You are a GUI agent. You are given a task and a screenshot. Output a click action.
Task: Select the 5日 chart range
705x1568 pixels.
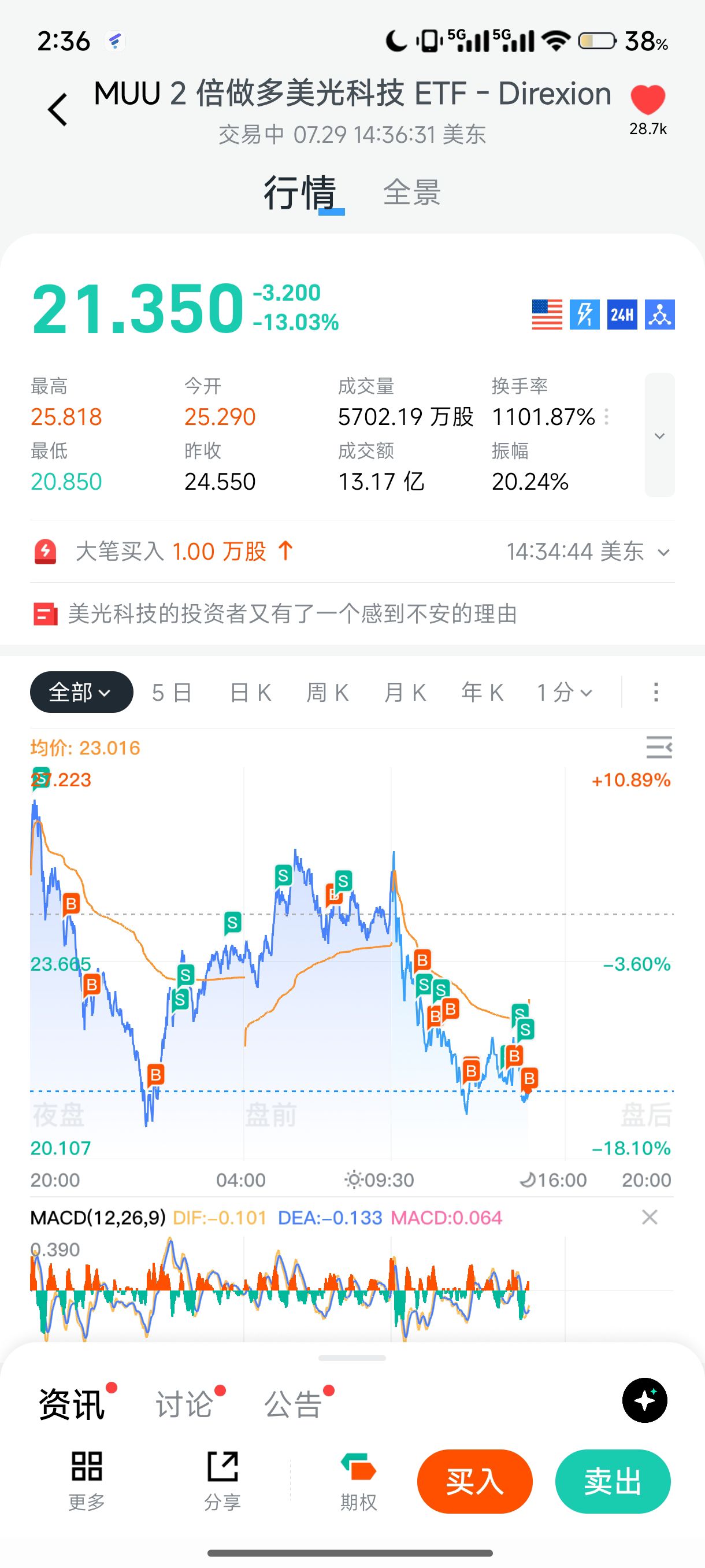[x=172, y=693]
